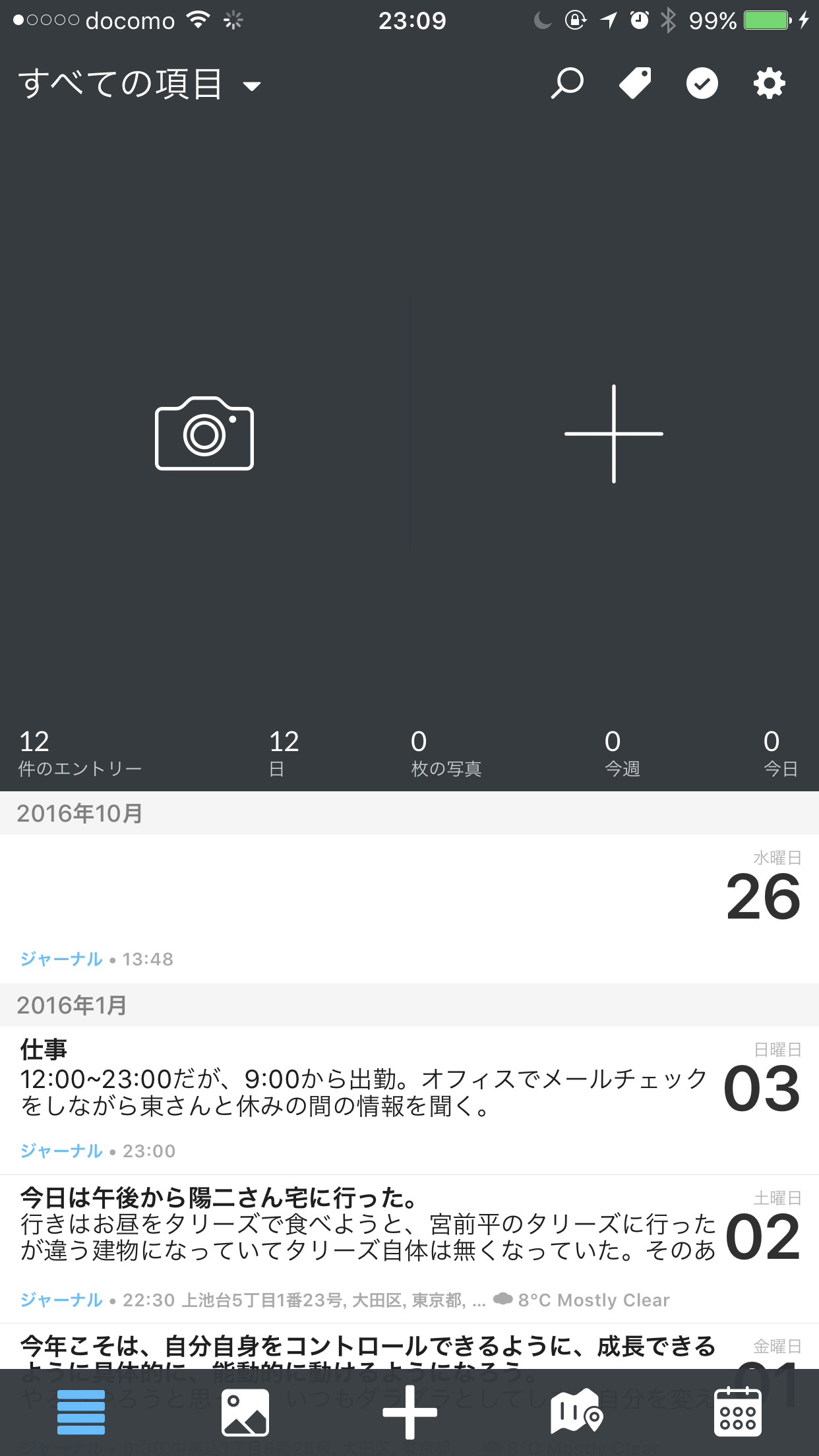Open settings gear
The image size is (819, 1456).
[770, 84]
